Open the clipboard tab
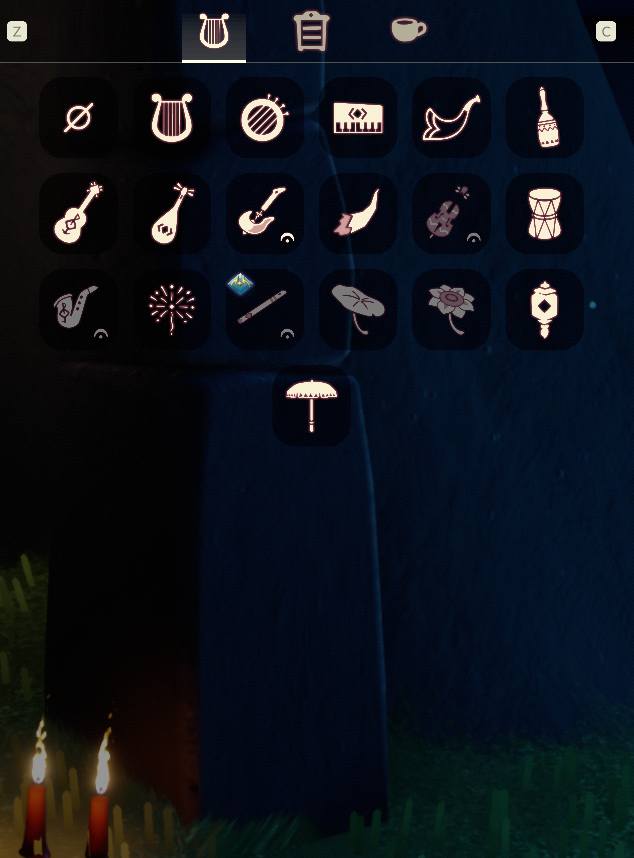This screenshot has width=634, height=858. point(310,31)
